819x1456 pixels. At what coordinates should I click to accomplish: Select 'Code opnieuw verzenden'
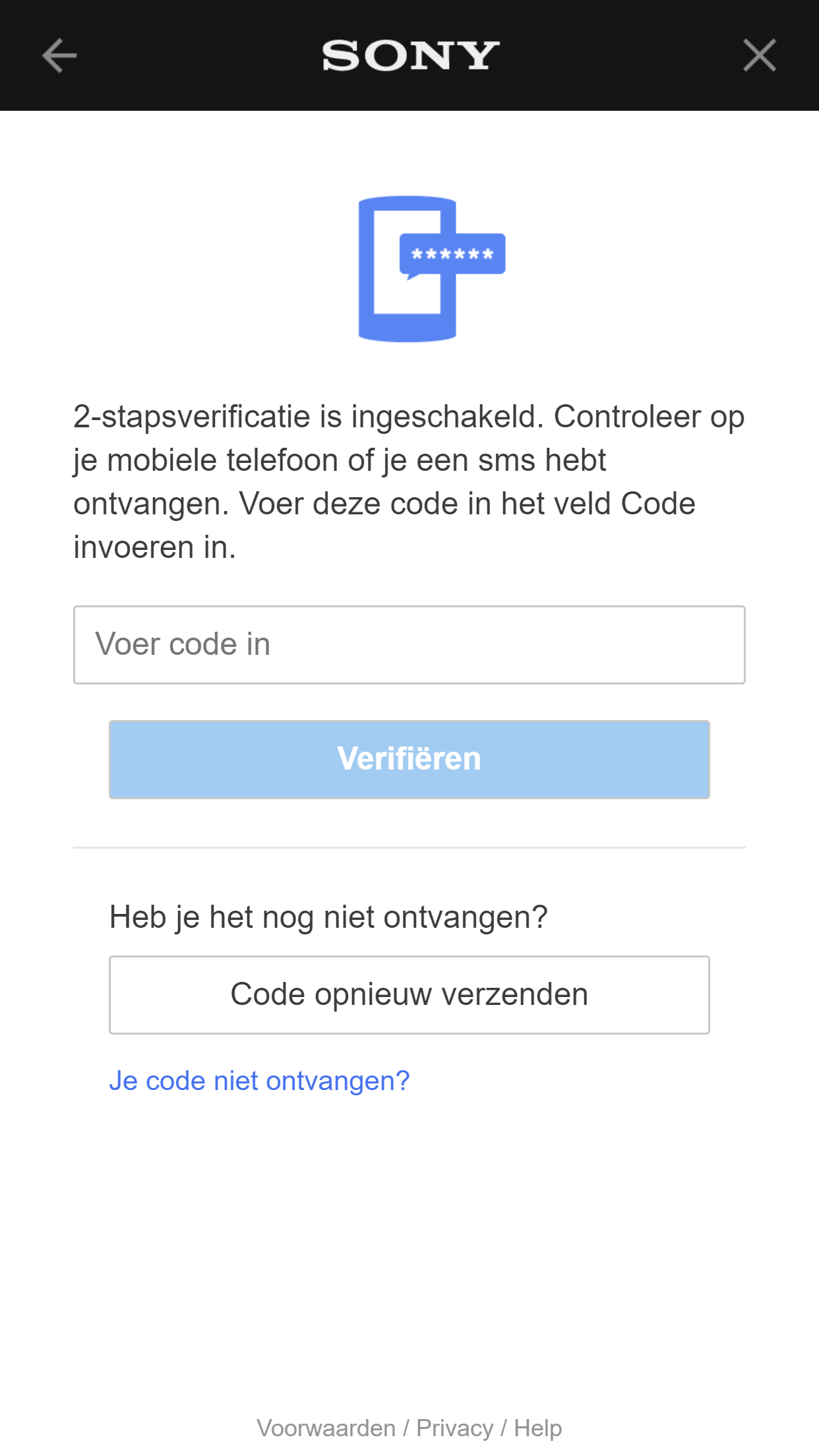tap(409, 994)
